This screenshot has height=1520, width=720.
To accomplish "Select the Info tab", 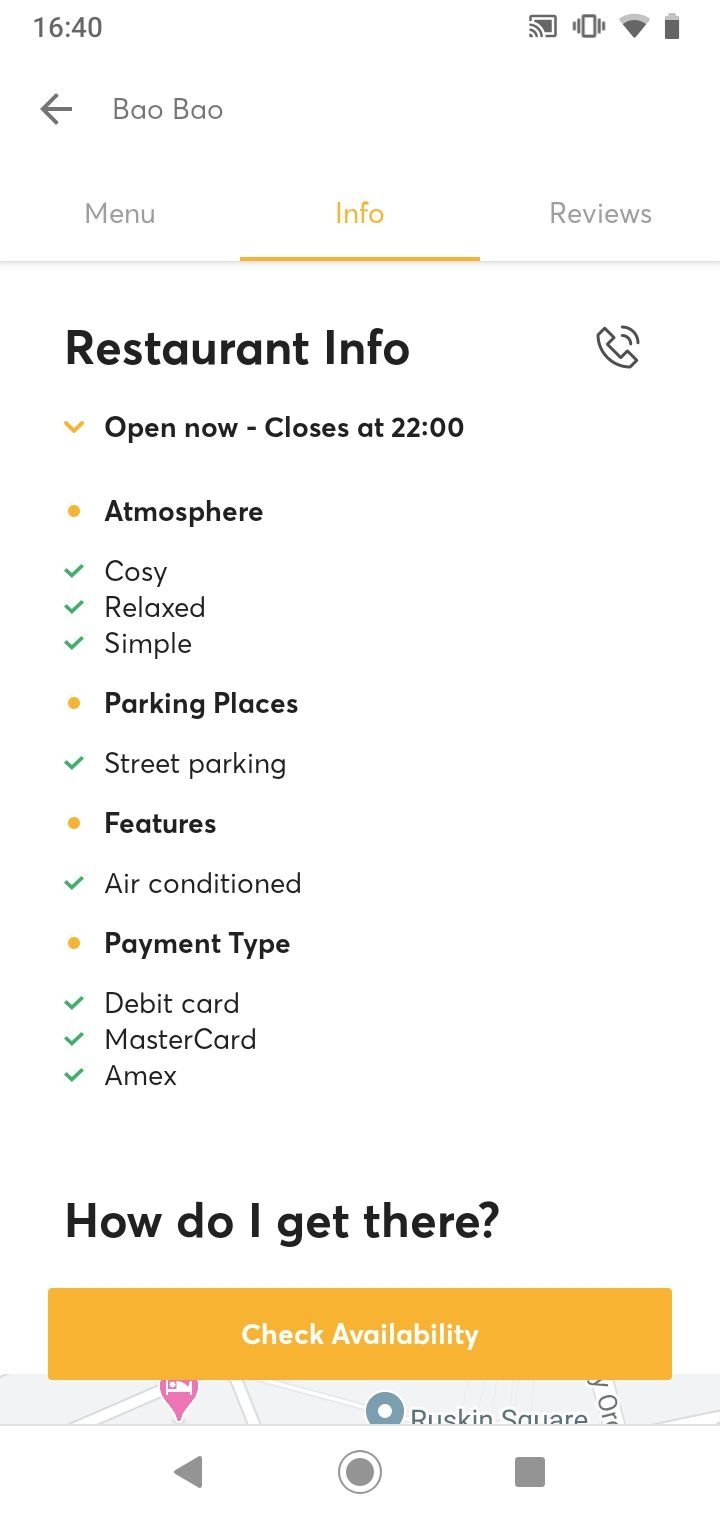I will (360, 213).
